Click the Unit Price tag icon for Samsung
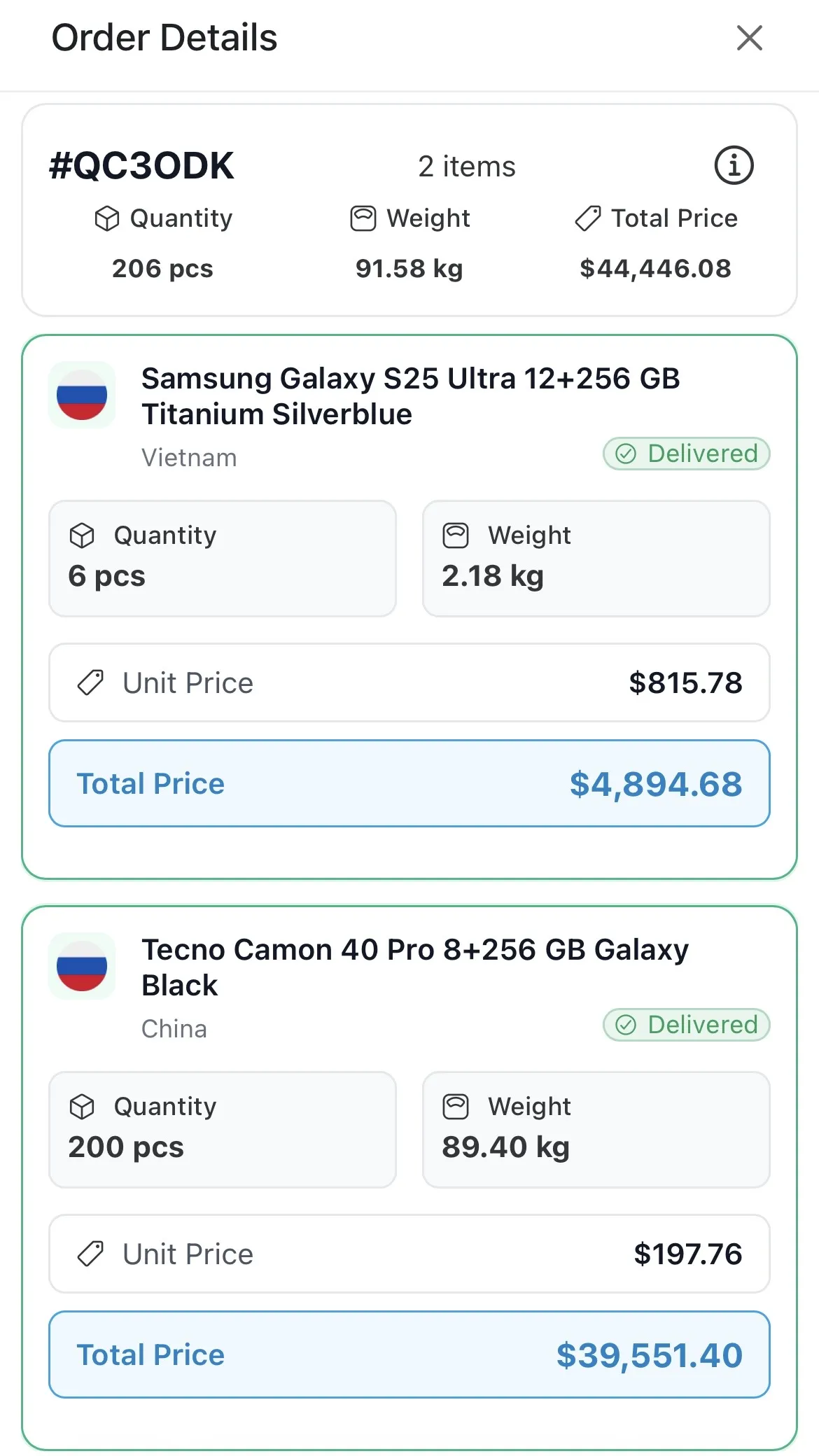This screenshot has width=819, height=1456. (x=90, y=682)
